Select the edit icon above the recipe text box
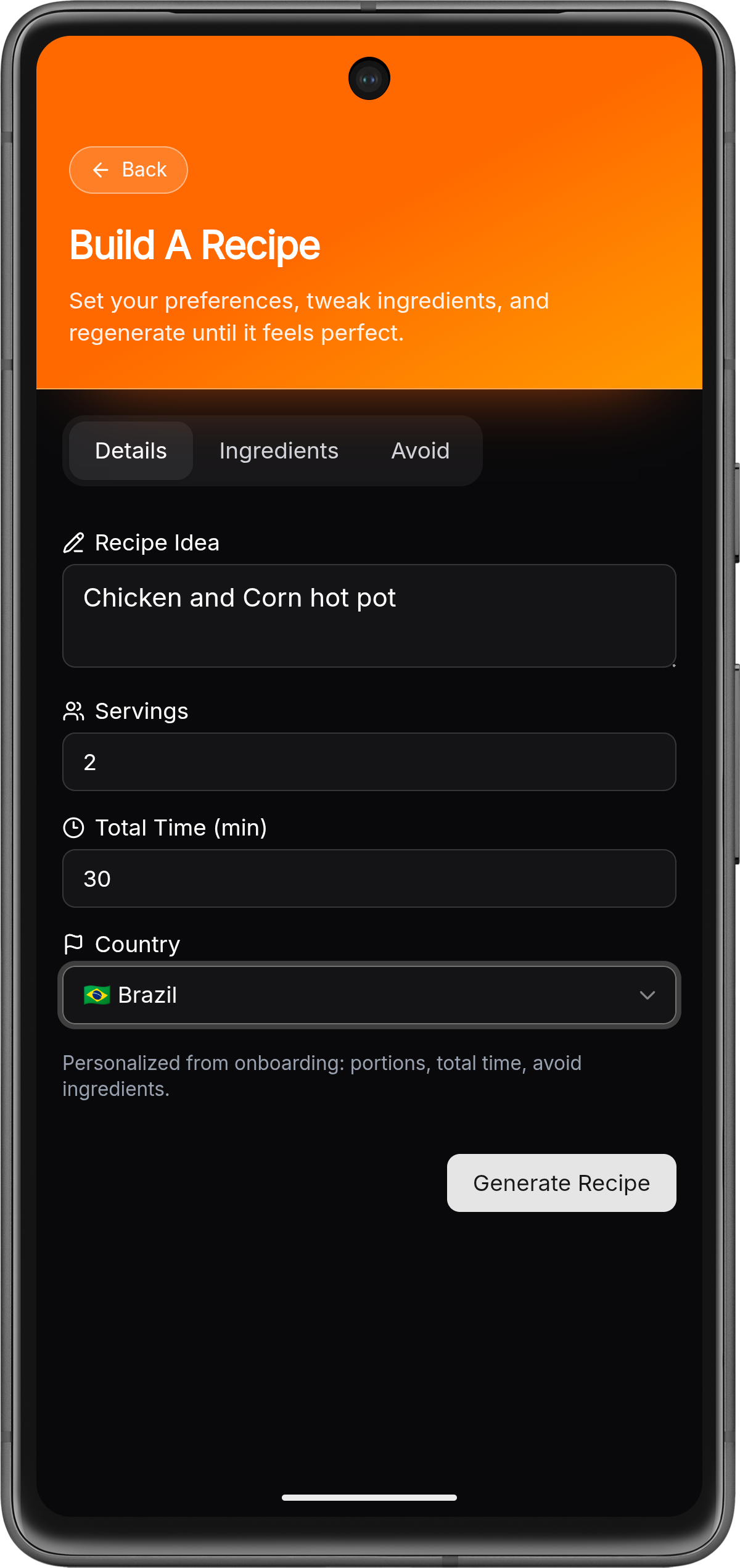This screenshot has width=740, height=1568. pos(74,542)
